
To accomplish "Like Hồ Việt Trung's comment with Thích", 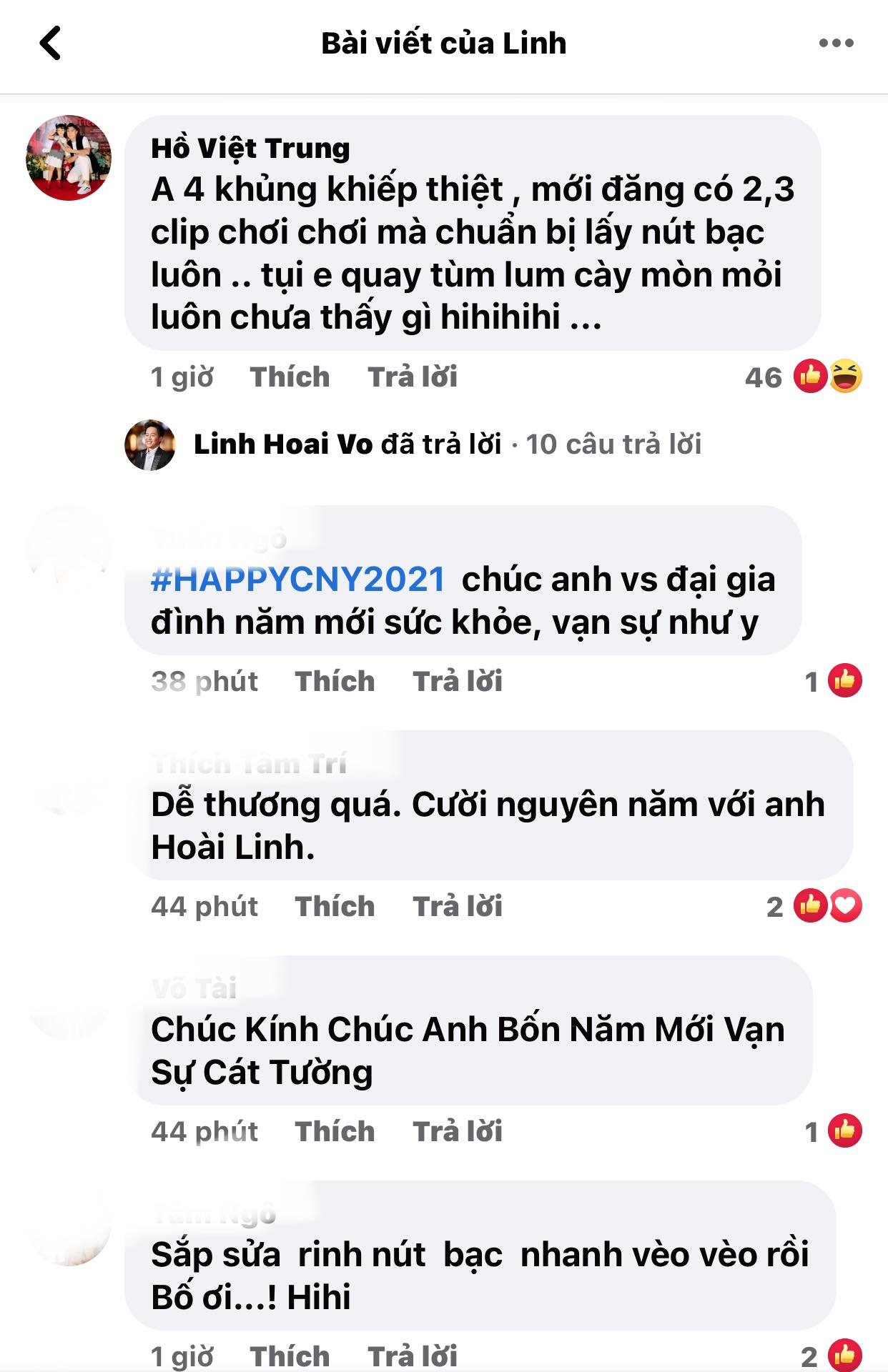I will [289, 377].
